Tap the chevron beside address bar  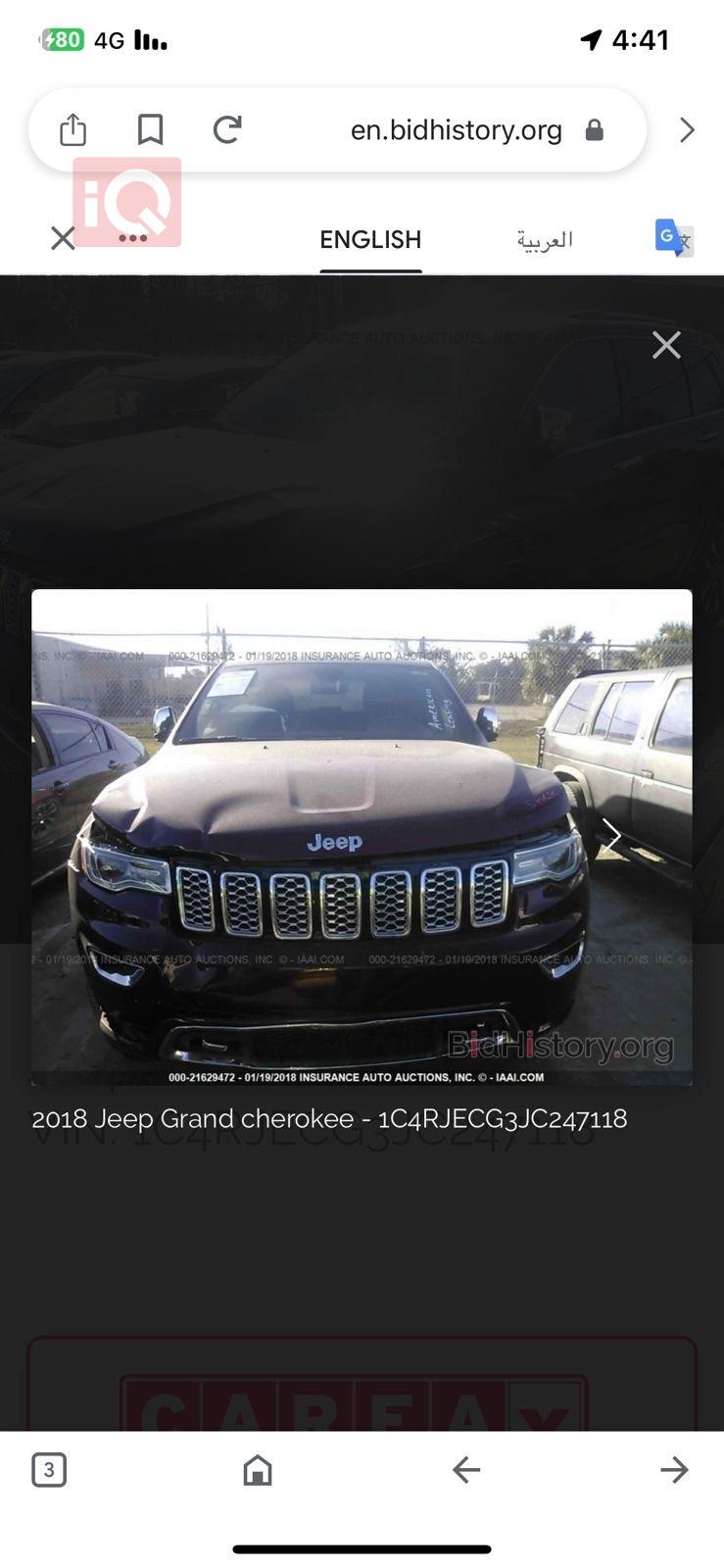(x=687, y=130)
